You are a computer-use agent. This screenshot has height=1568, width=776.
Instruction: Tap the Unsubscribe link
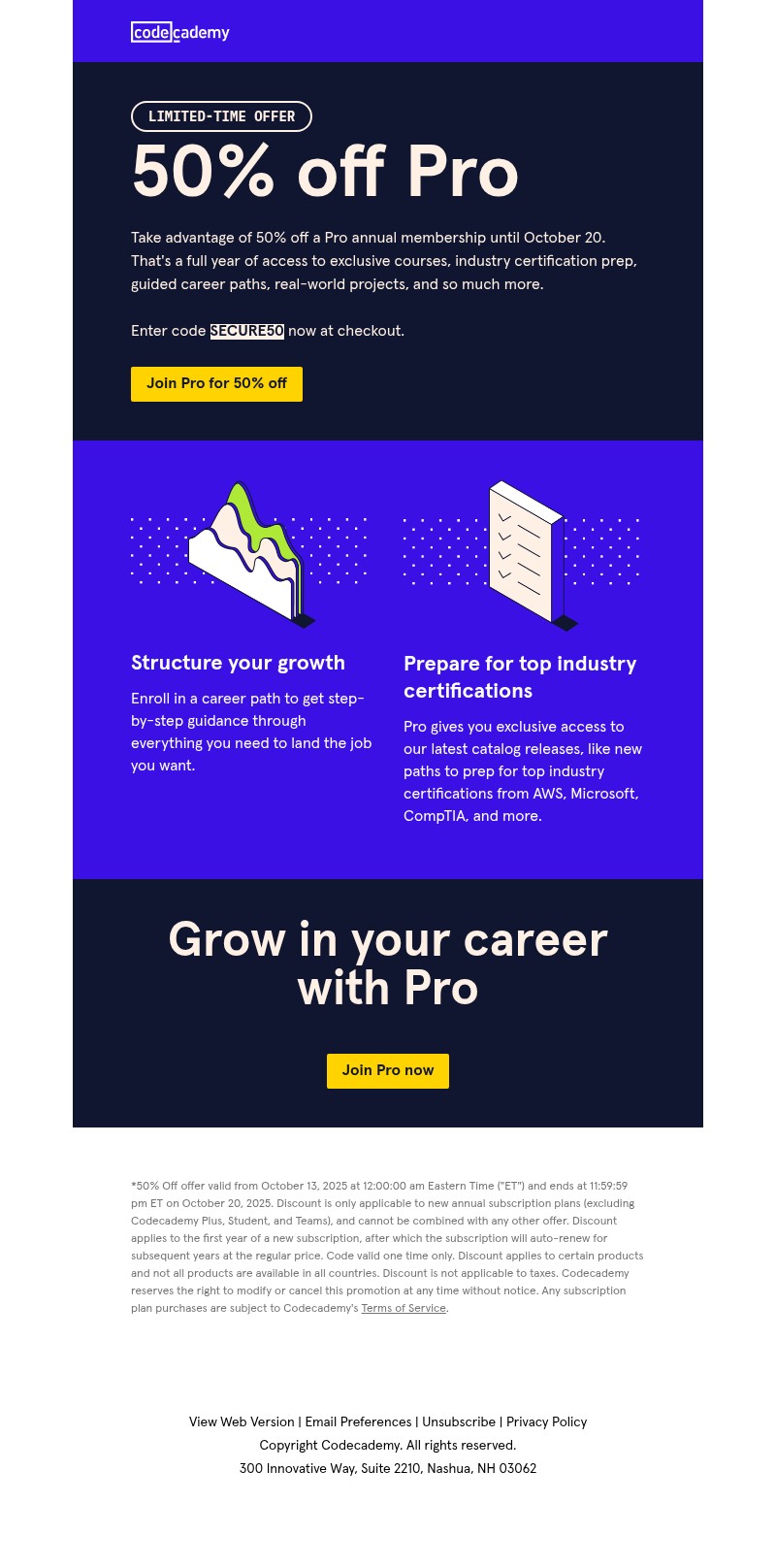pyautogui.click(x=459, y=1421)
